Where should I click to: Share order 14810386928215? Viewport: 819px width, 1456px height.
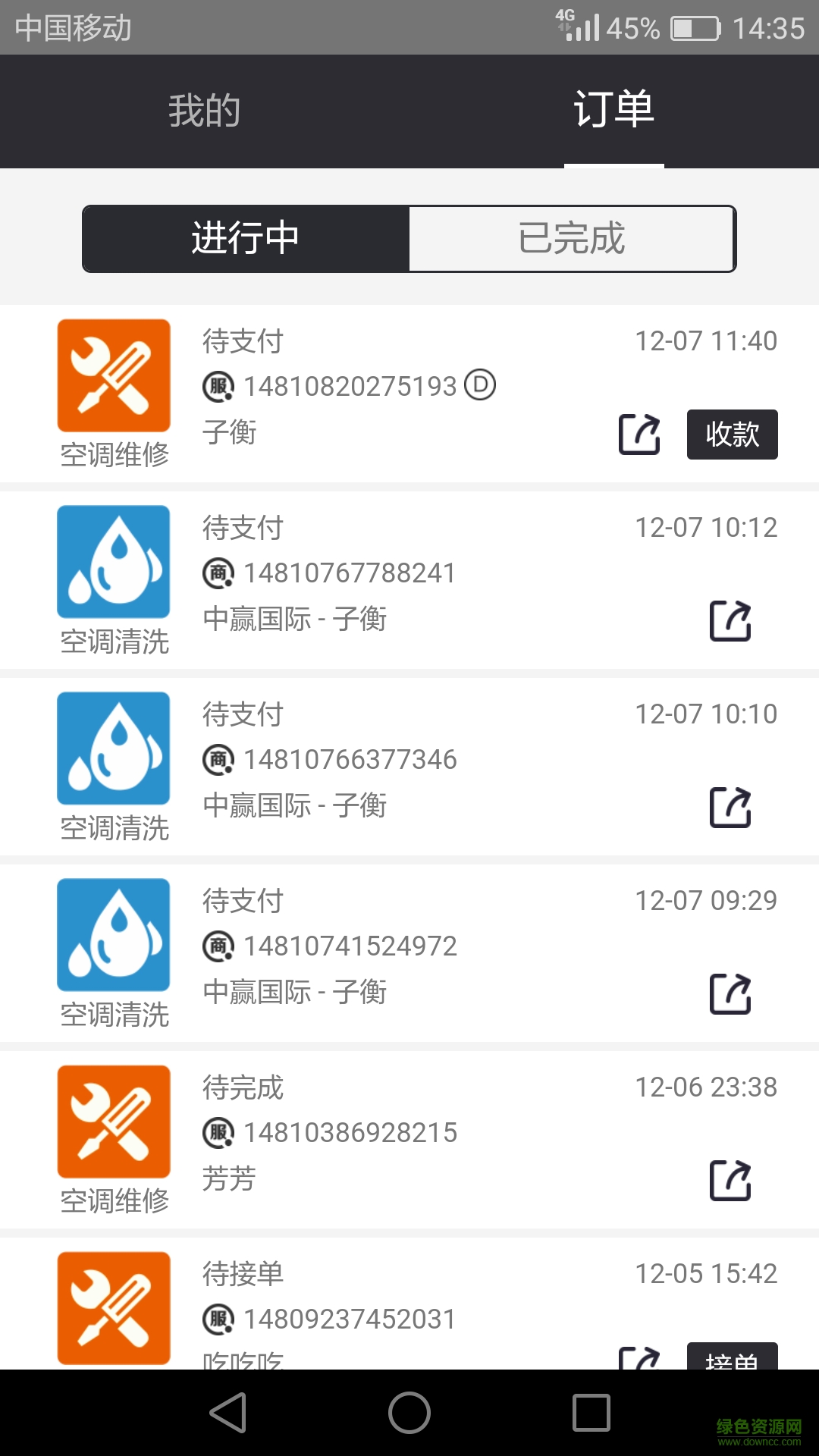click(x=730, y=1181)
